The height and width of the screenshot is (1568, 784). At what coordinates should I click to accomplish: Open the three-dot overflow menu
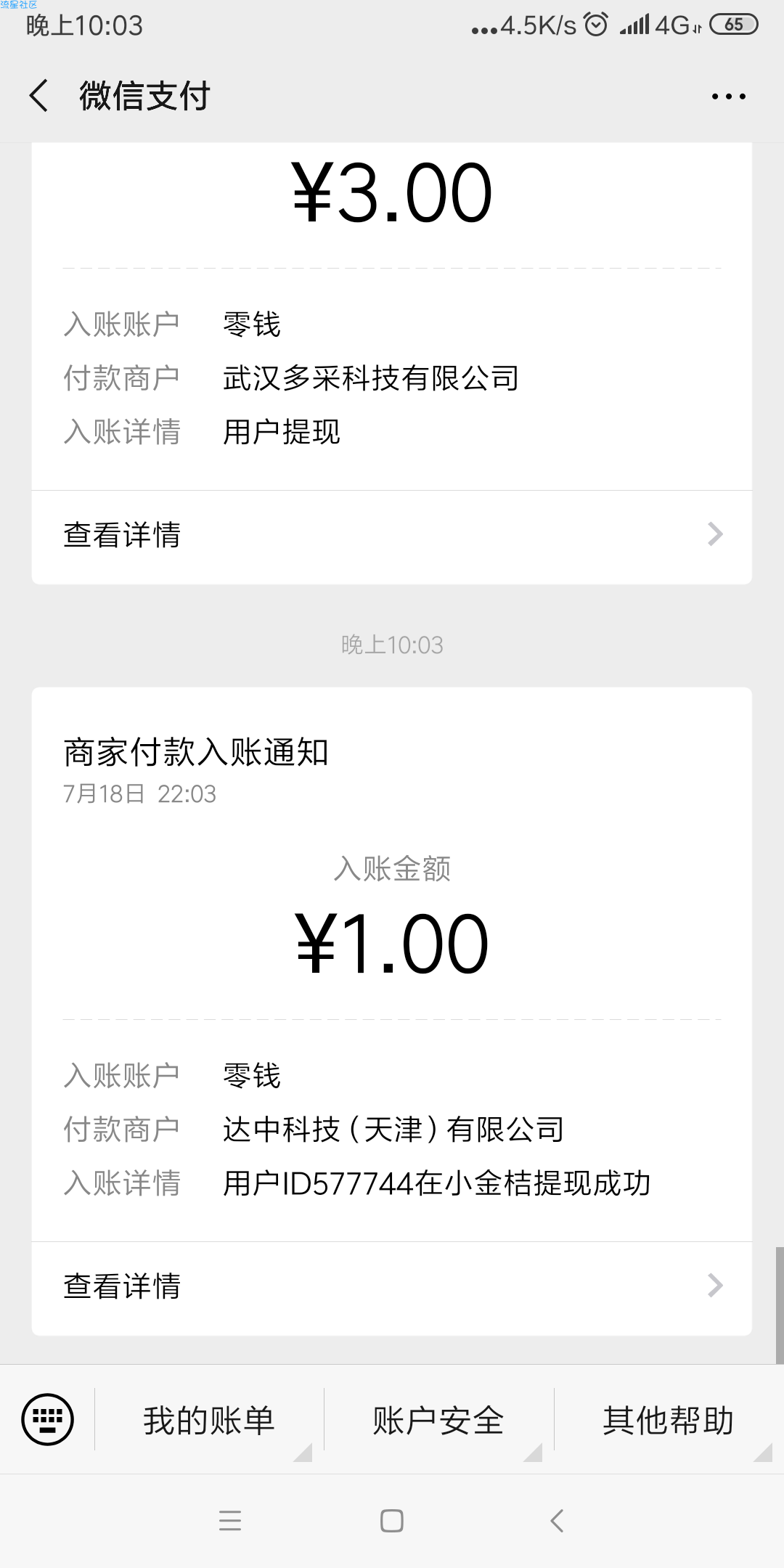(x=728, y=96)
